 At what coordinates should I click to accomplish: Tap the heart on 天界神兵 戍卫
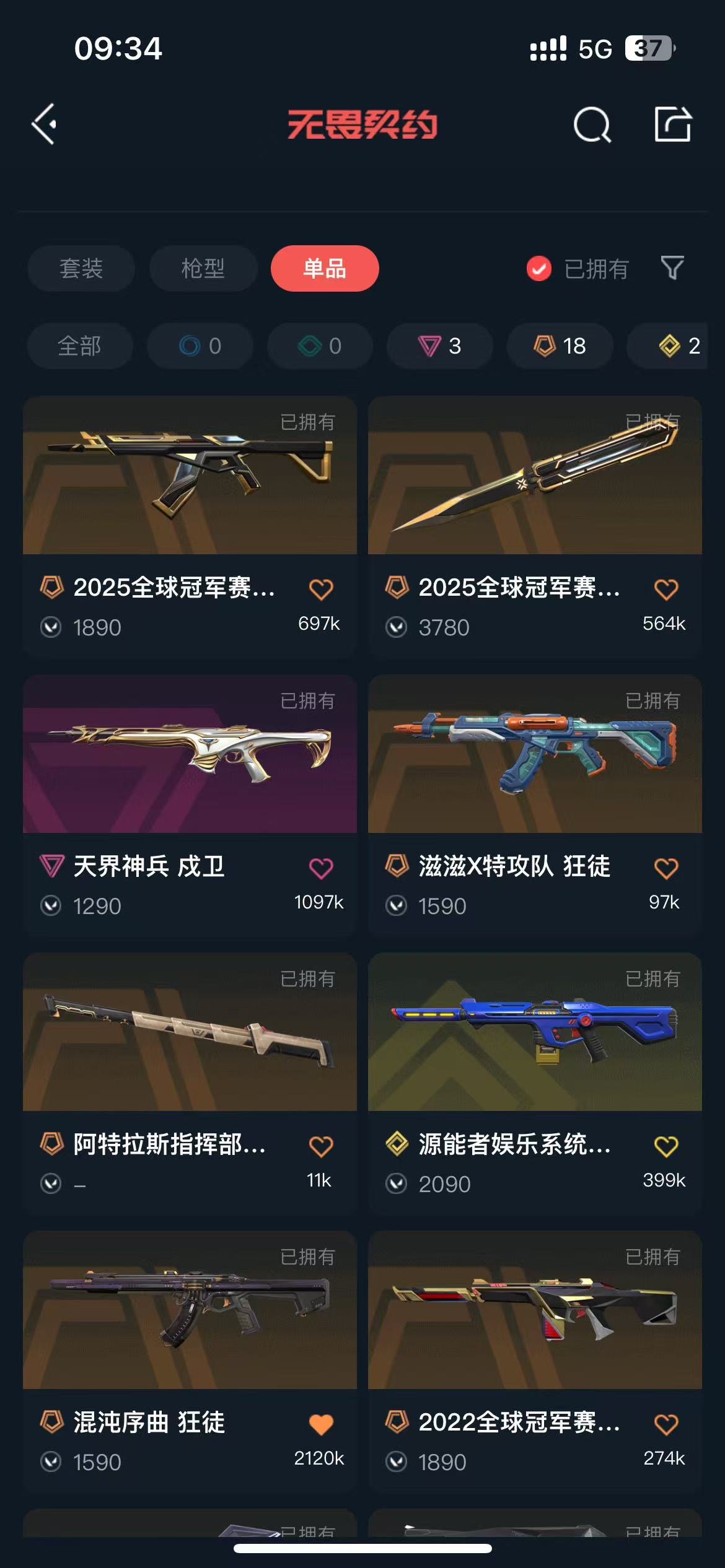(321, 868)
